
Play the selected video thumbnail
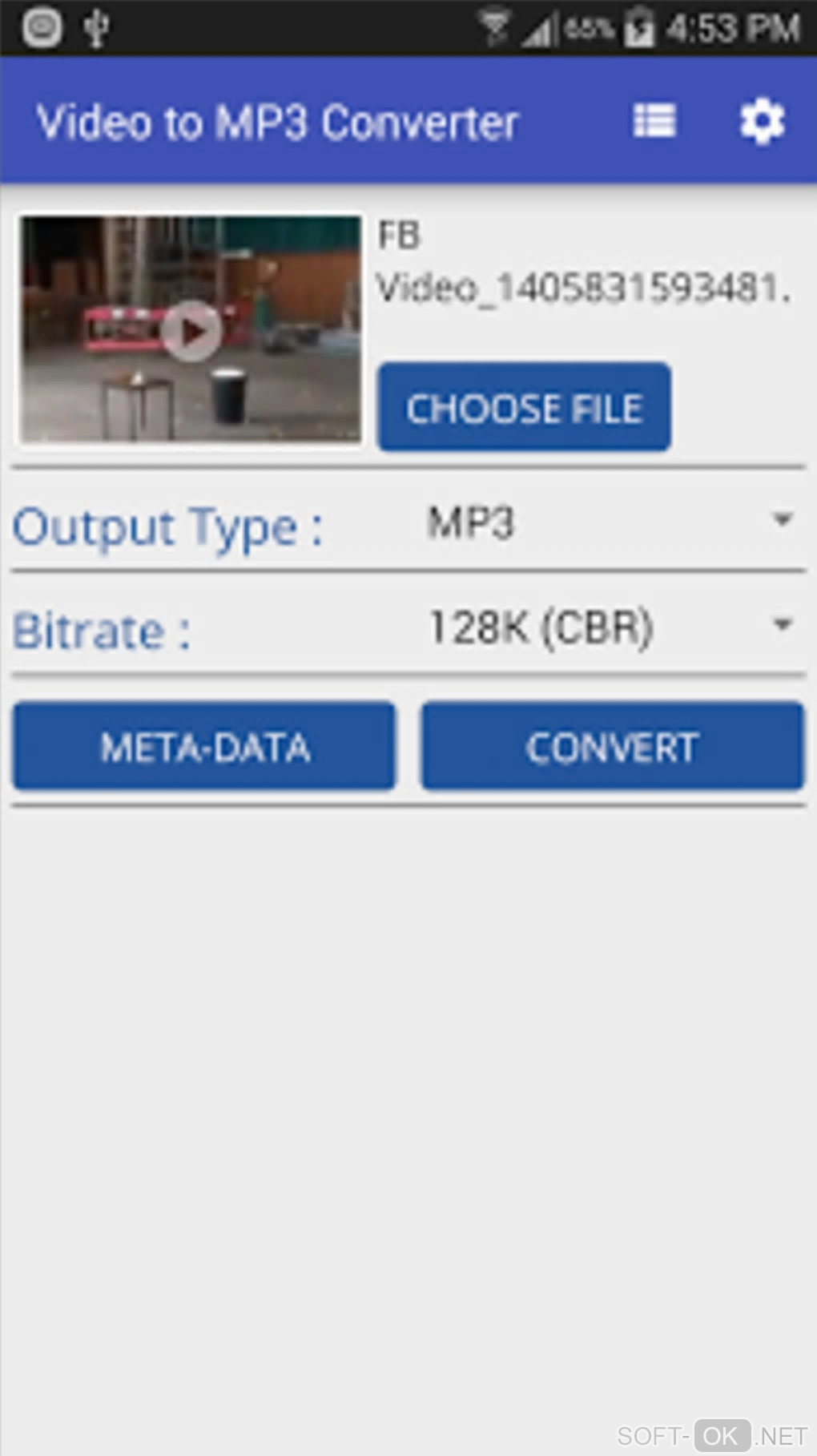click(191, 330)
